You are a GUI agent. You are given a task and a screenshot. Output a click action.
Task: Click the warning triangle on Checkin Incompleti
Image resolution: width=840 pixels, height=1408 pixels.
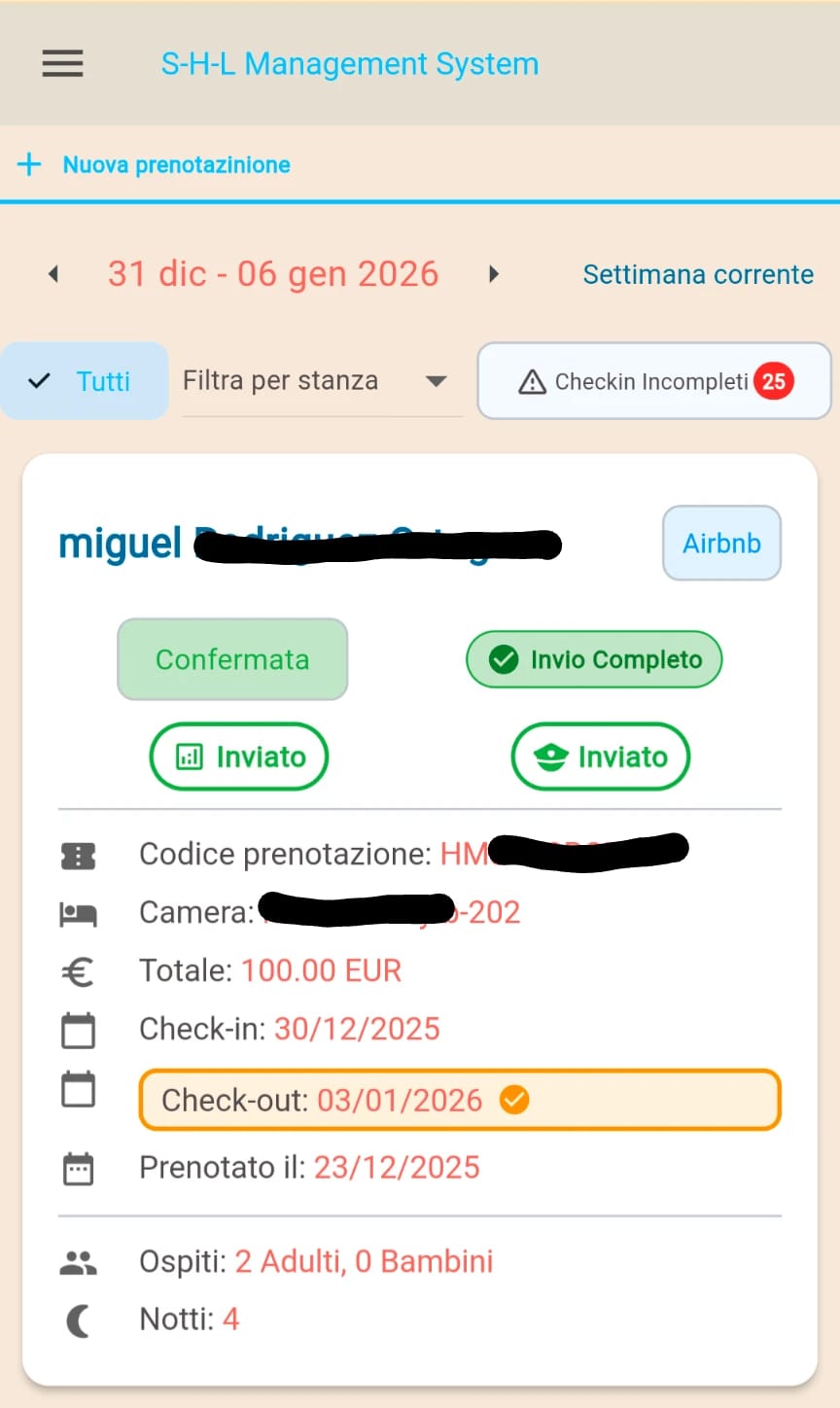tap(532, 381)
